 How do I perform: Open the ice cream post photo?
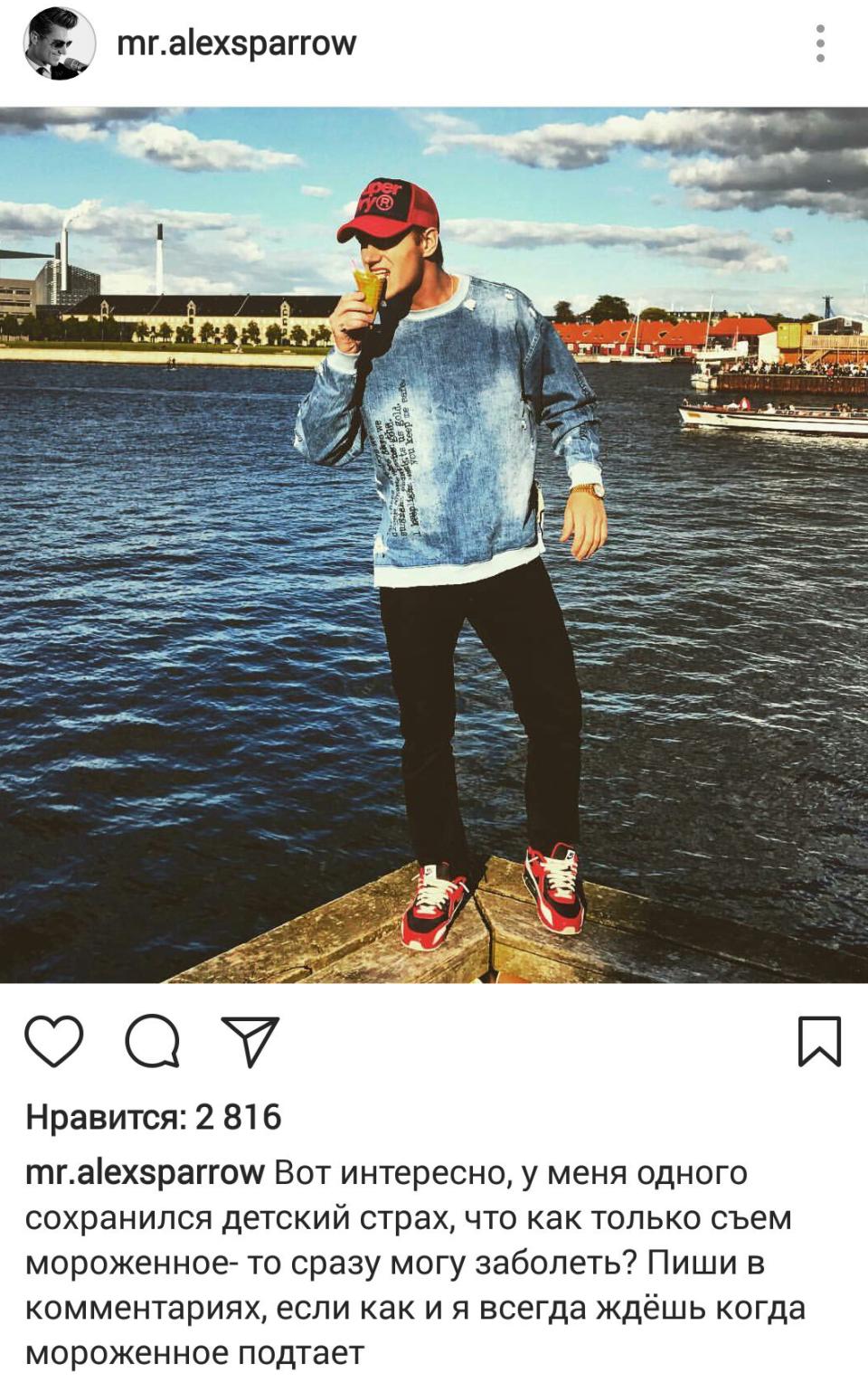click(434, 544)
